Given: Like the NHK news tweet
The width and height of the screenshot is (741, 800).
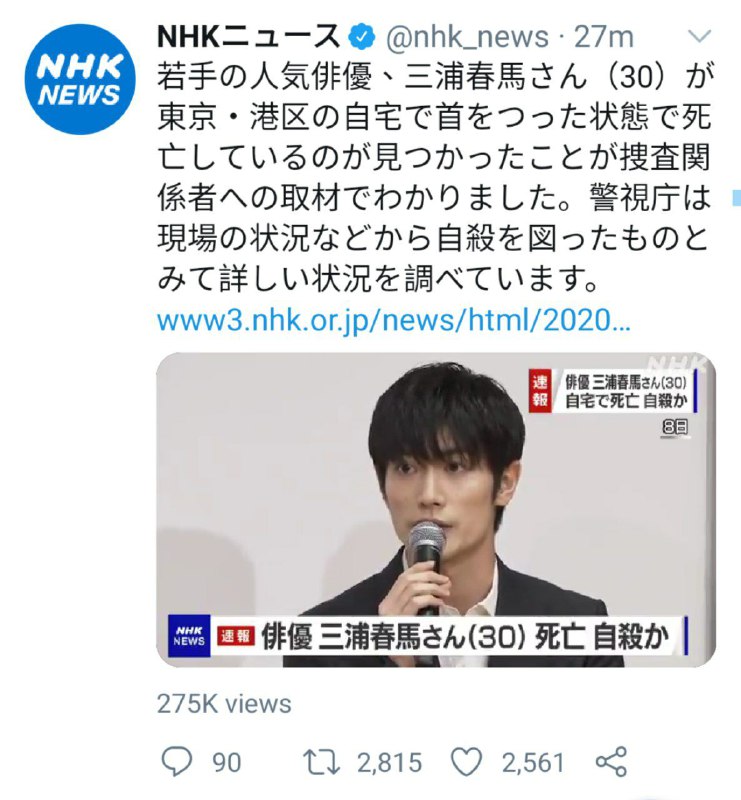Looking at the screenshot, I should pos(468,763).
